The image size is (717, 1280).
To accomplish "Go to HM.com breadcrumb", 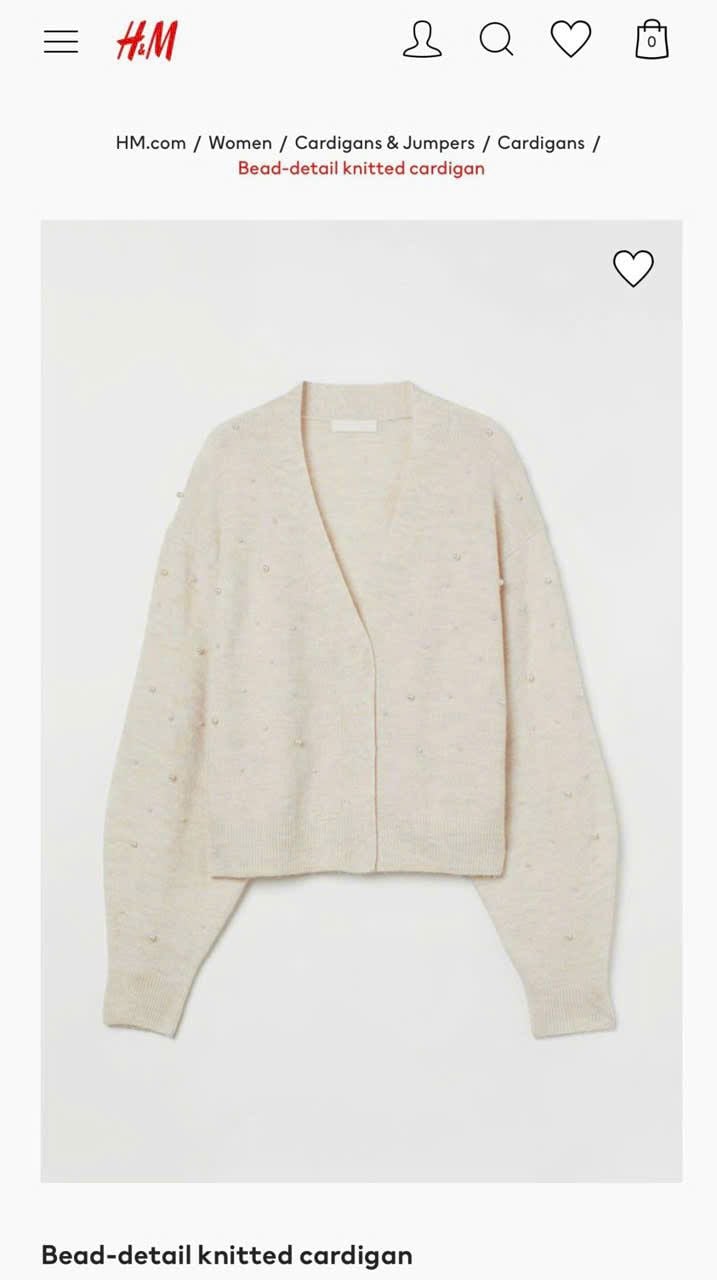I will click(x=151, y=143).
